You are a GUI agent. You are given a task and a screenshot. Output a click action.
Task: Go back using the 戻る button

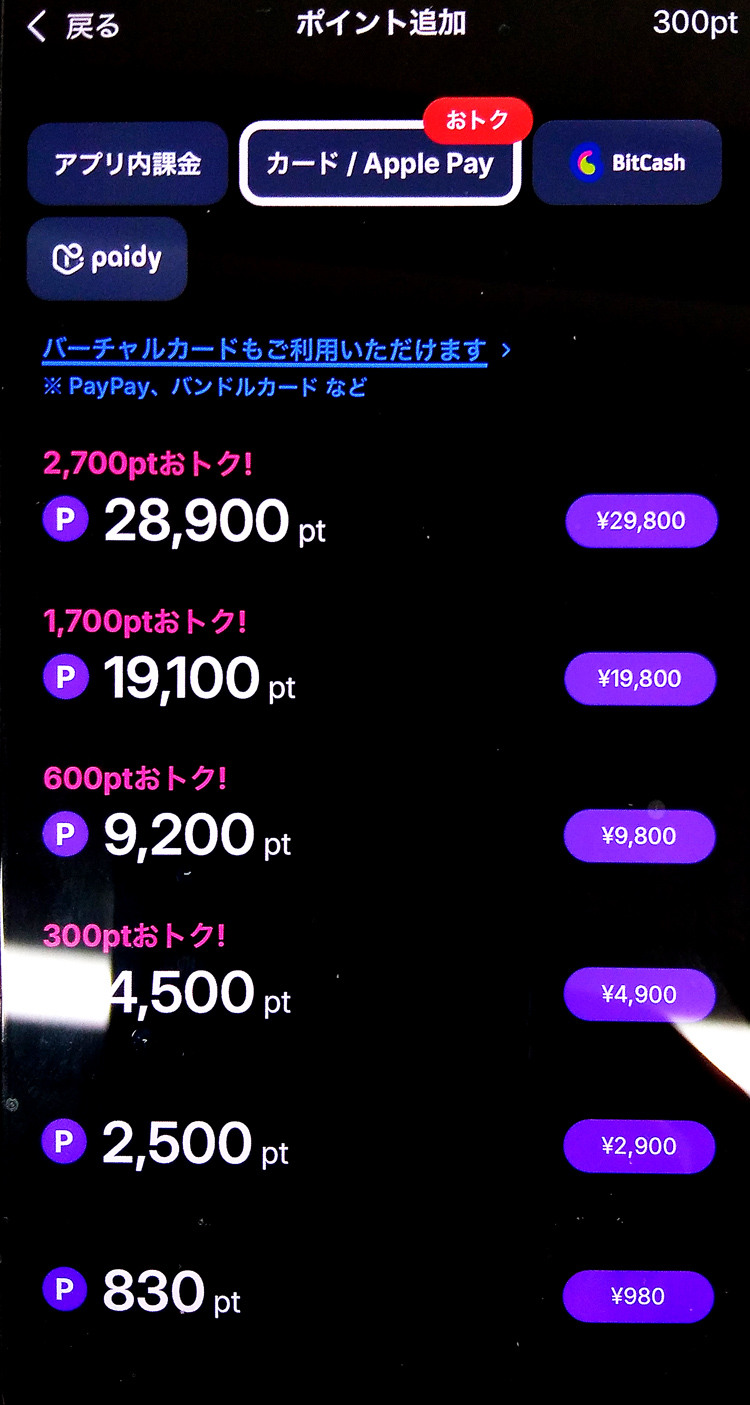pos(72,26)
